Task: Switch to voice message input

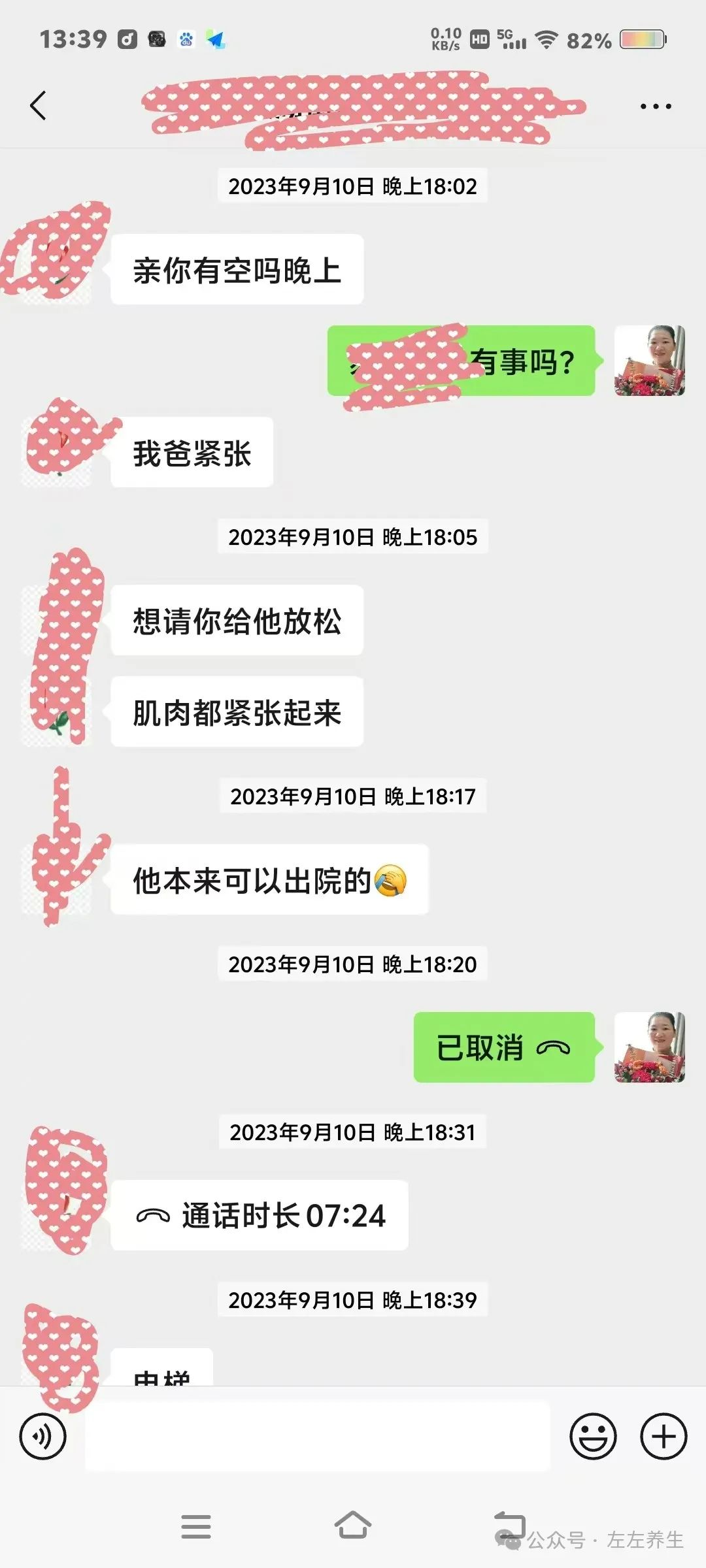Action: 43,1436
